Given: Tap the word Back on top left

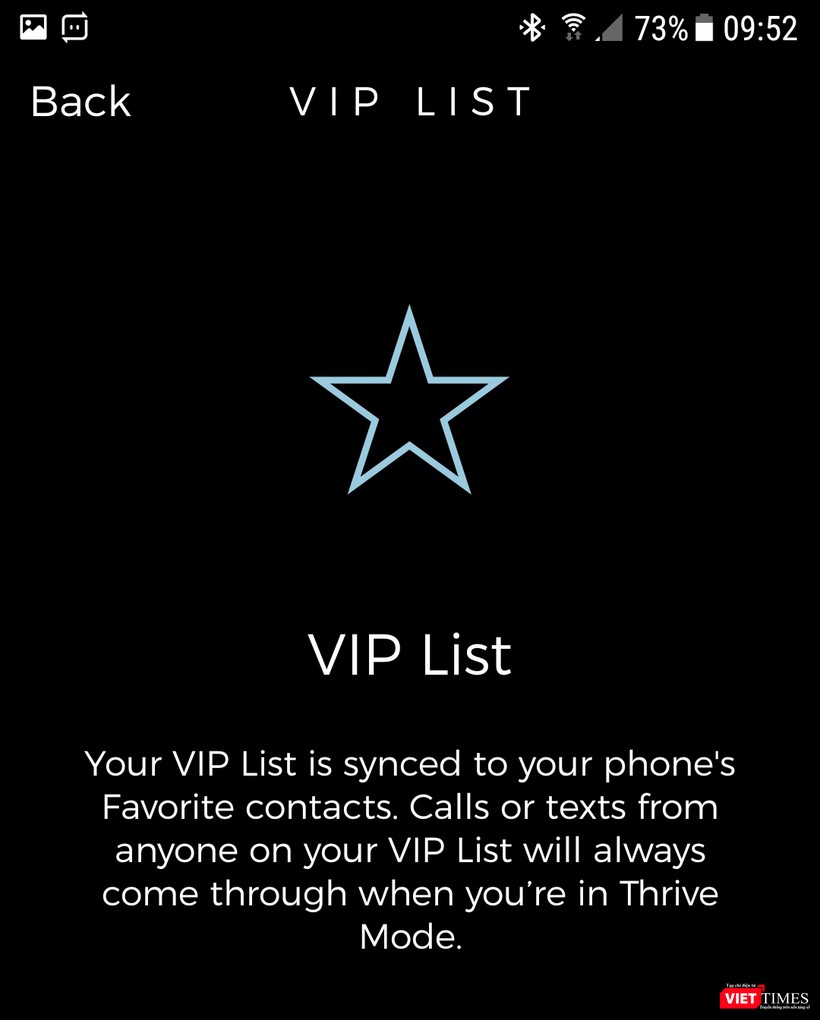Looking at the screenshot, I should pyautogui.click(x=80, y=100).
